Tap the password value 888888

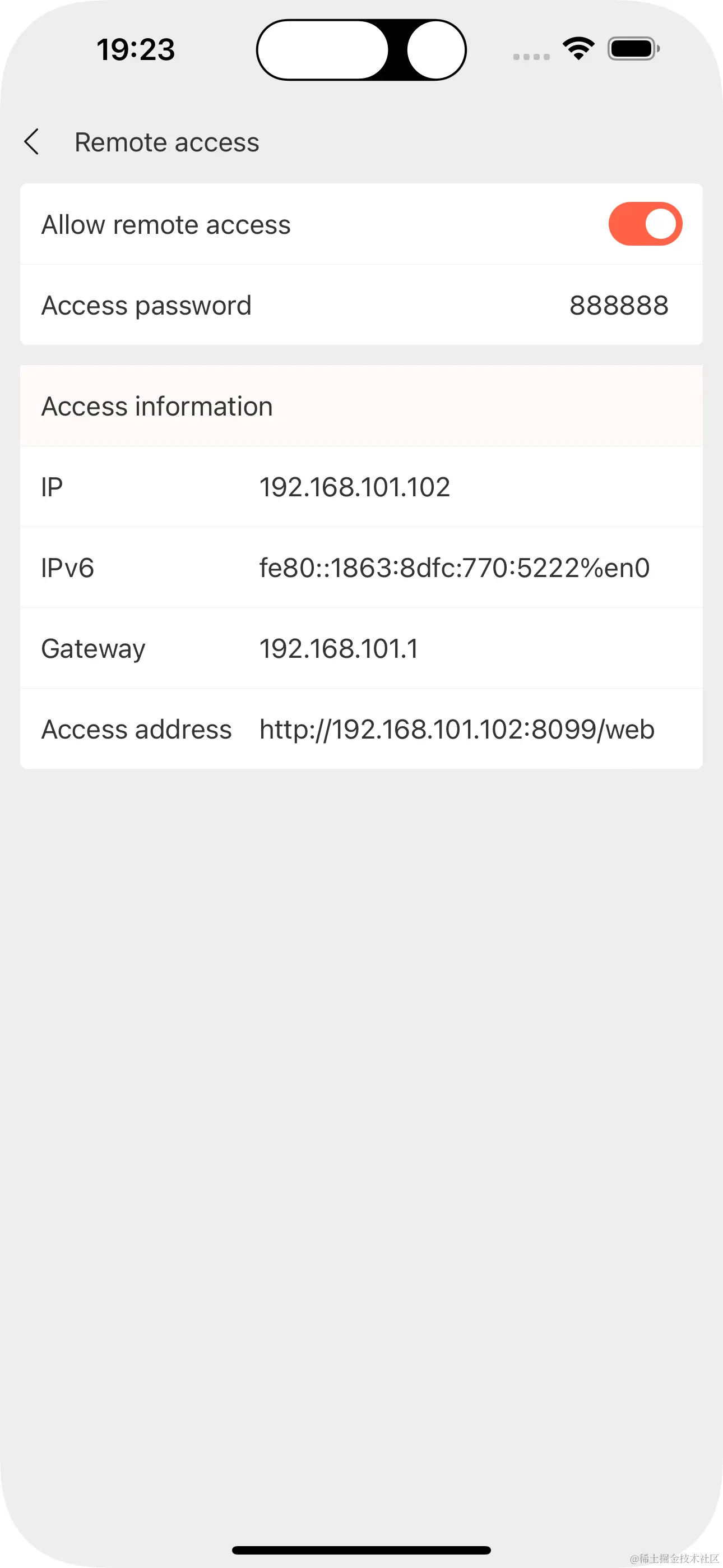pos(619,305)
